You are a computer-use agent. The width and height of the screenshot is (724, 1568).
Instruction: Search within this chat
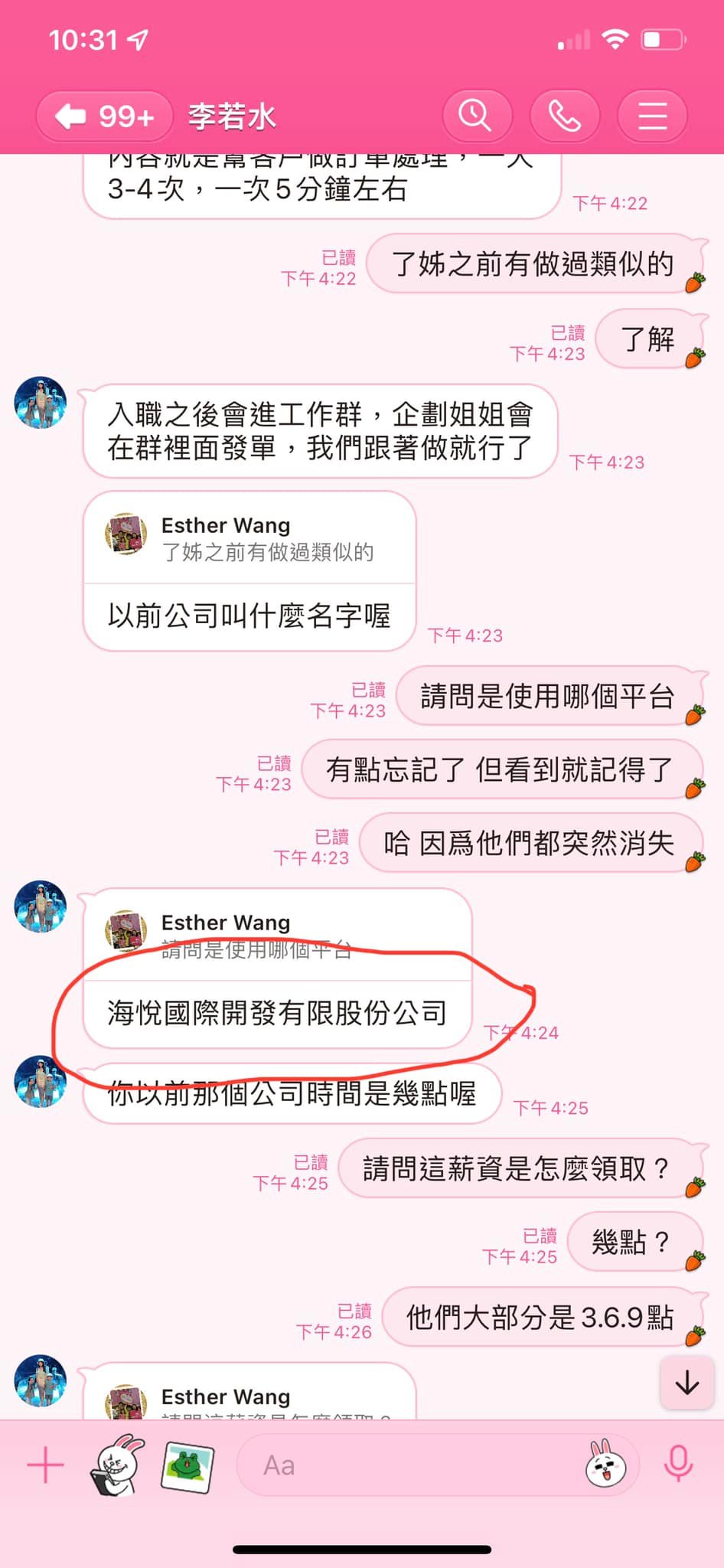tap(476, 116)
